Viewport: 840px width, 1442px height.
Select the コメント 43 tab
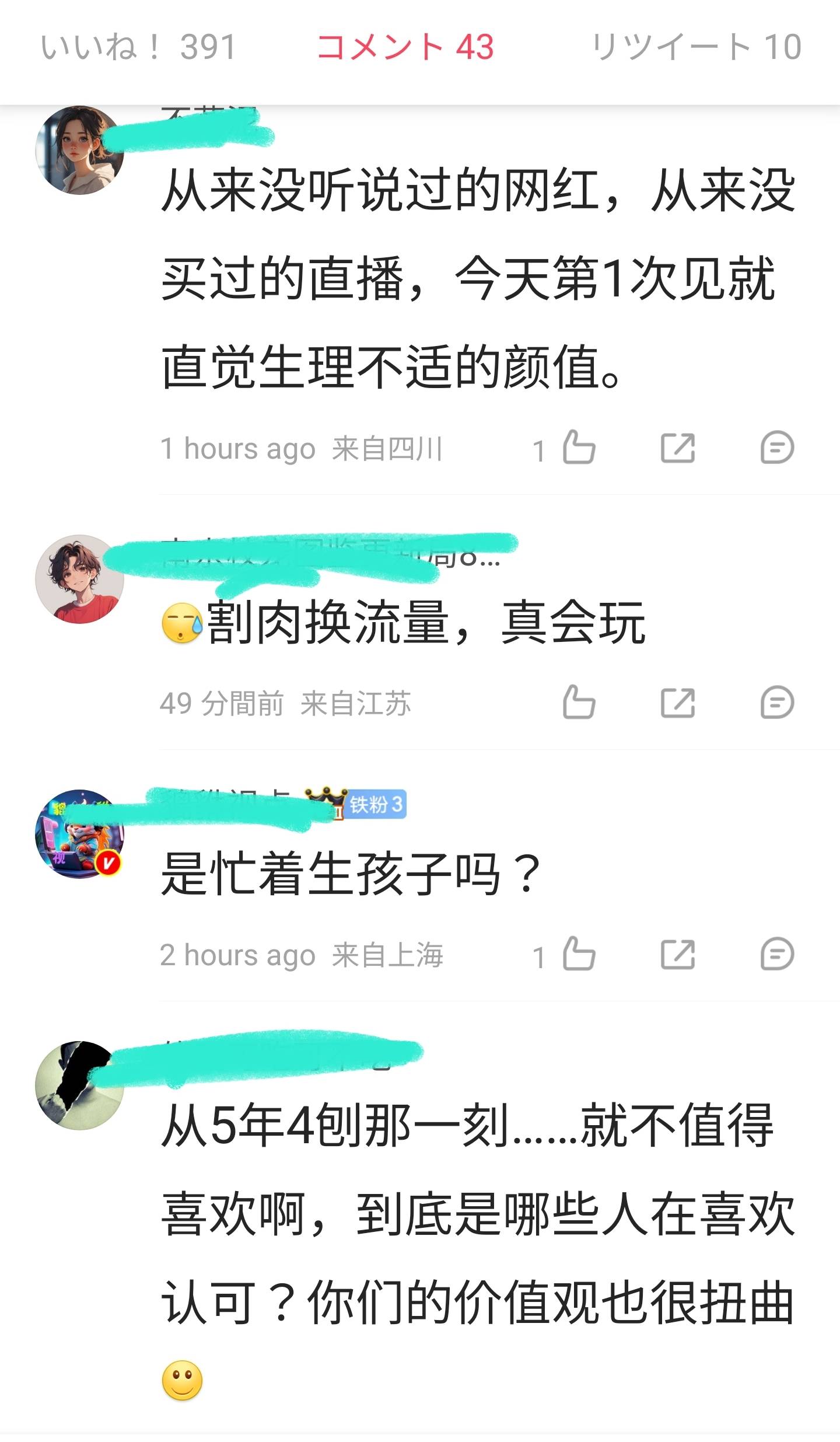(x=405, y=47)
